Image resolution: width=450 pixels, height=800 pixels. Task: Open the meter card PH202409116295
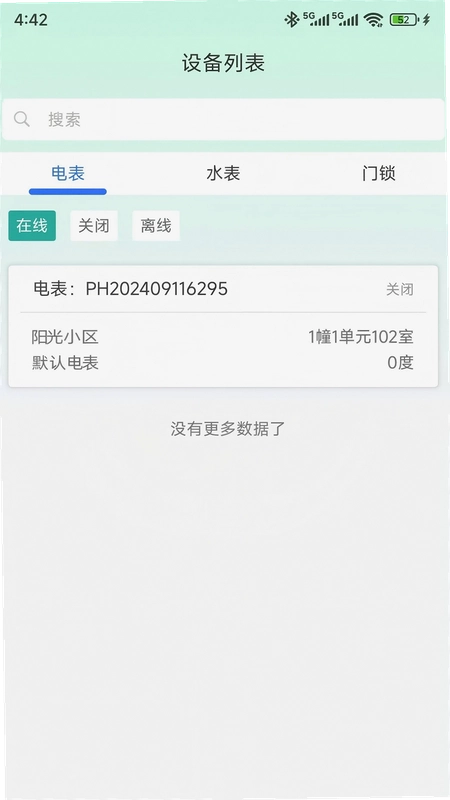[x=223, y=326]
